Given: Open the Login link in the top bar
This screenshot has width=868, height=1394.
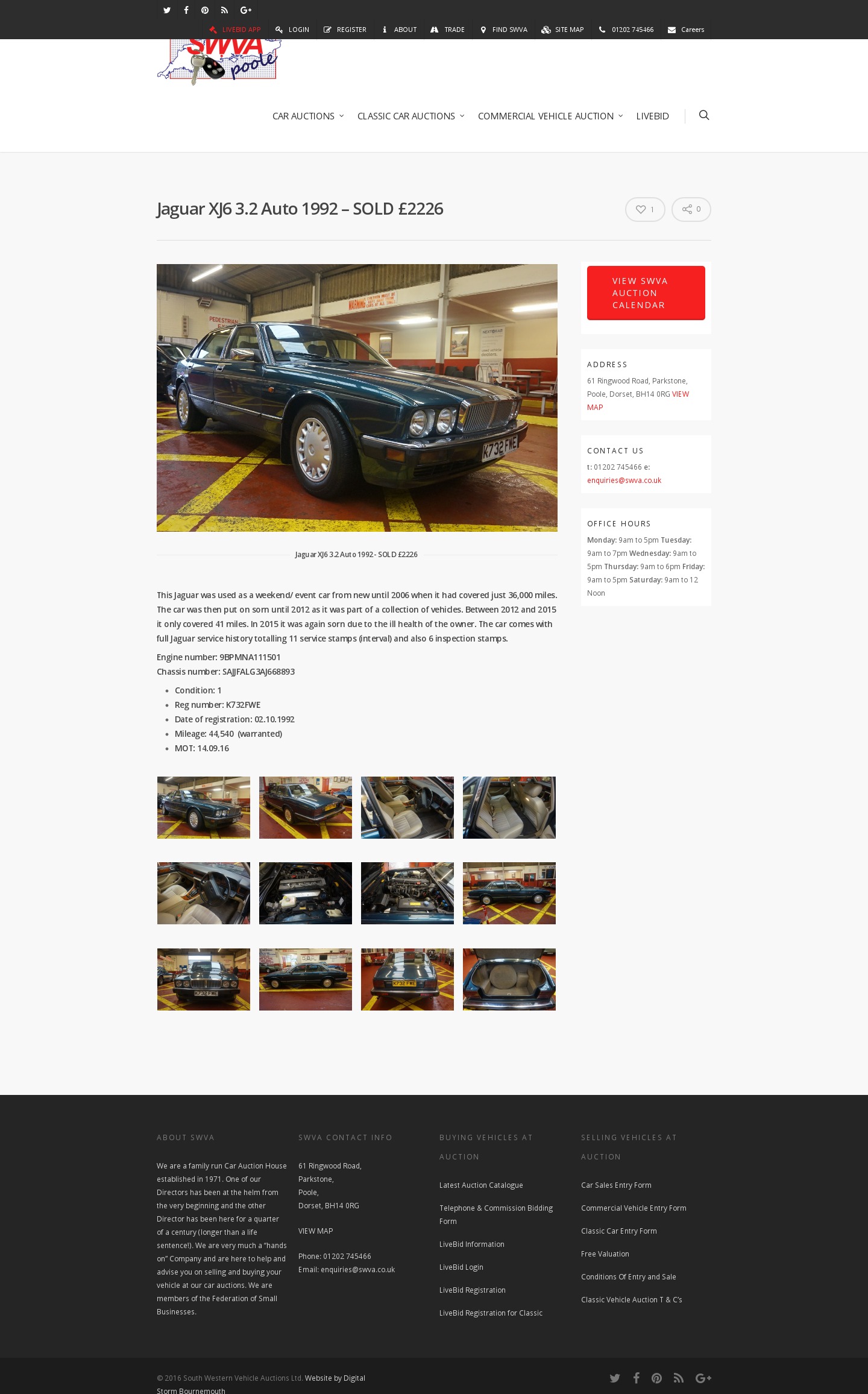Looking at the screenshot, I should (x=292, y=30).
